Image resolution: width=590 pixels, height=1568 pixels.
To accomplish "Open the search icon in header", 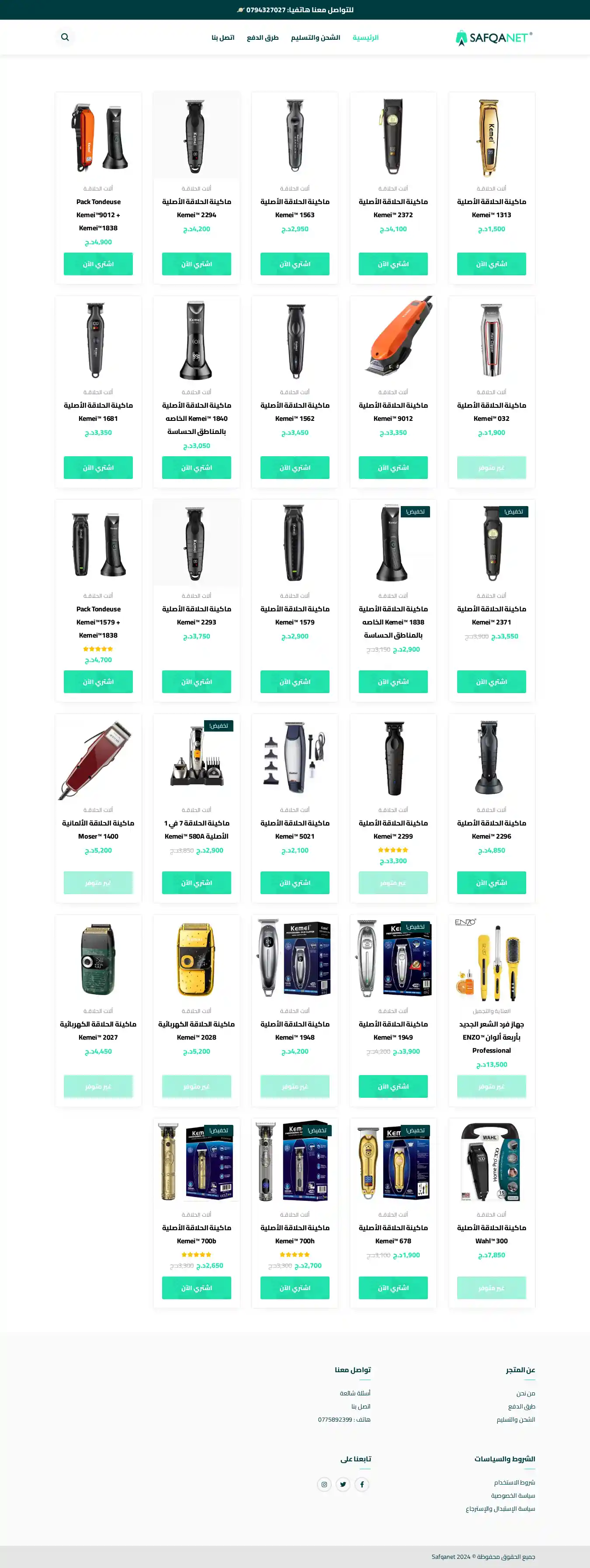I will pyautogui.click(x=65, y=37).
